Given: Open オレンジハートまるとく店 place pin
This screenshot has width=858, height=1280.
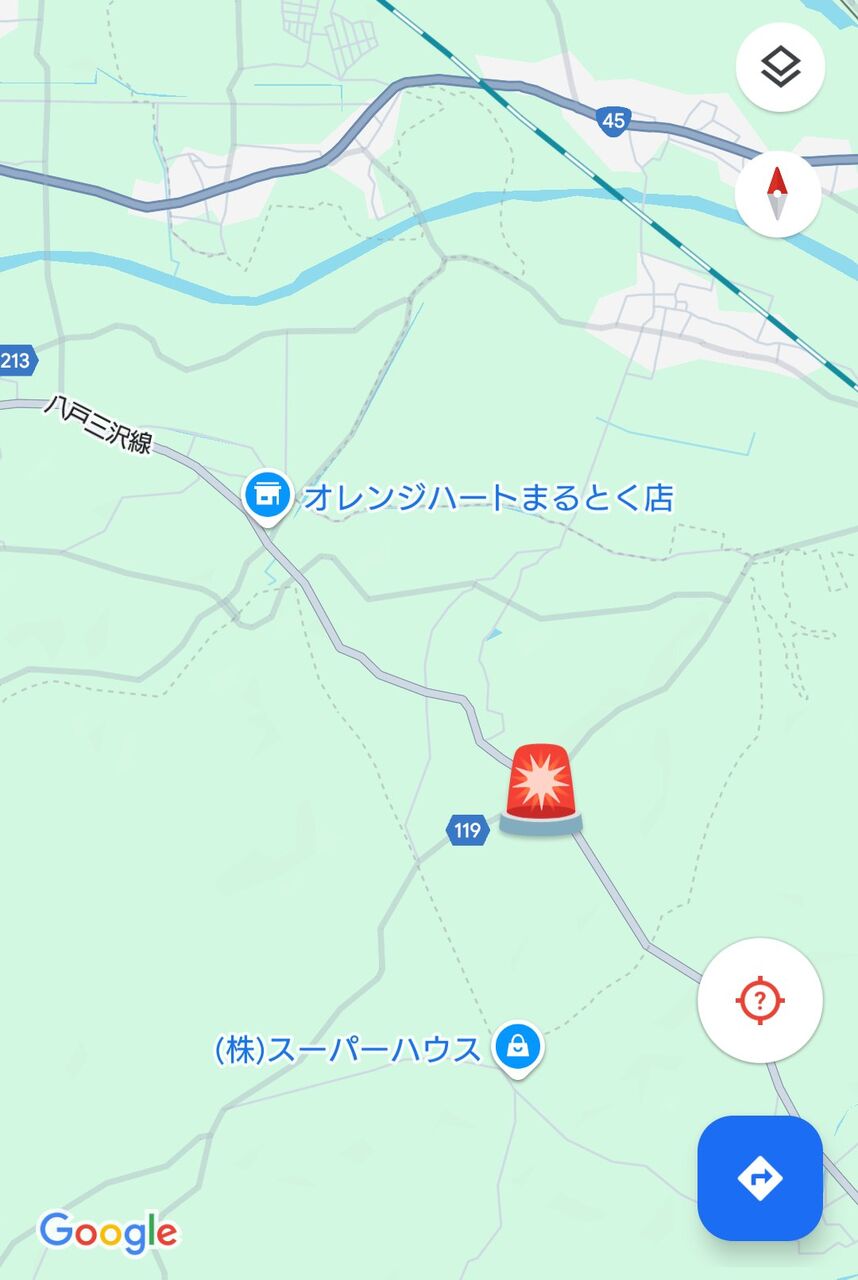Looking at the screenshot, I should click(x=267, y=496).
